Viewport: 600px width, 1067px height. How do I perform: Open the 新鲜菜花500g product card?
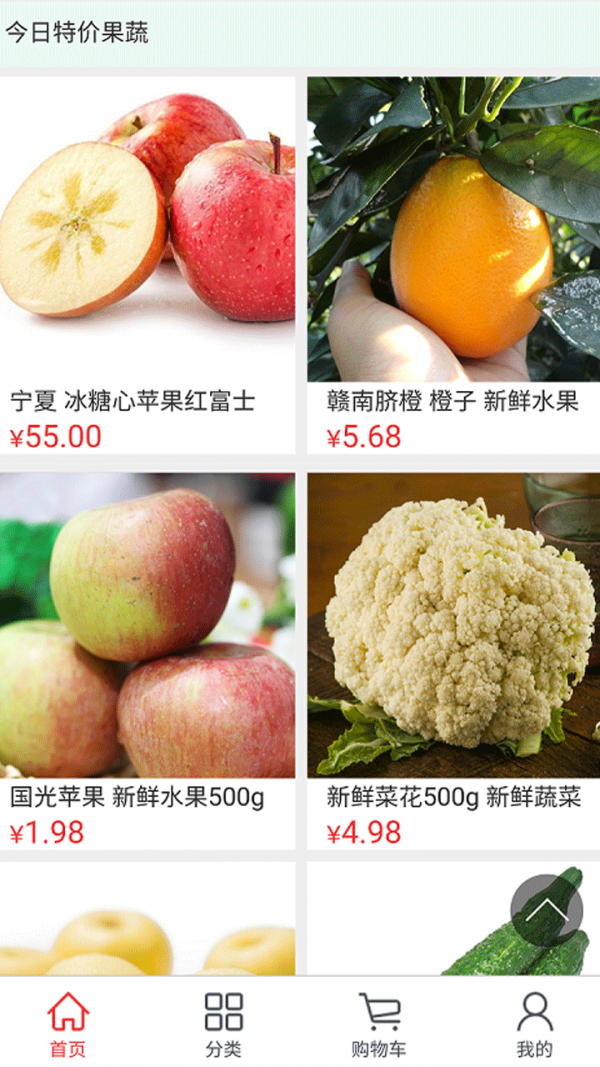453,660
